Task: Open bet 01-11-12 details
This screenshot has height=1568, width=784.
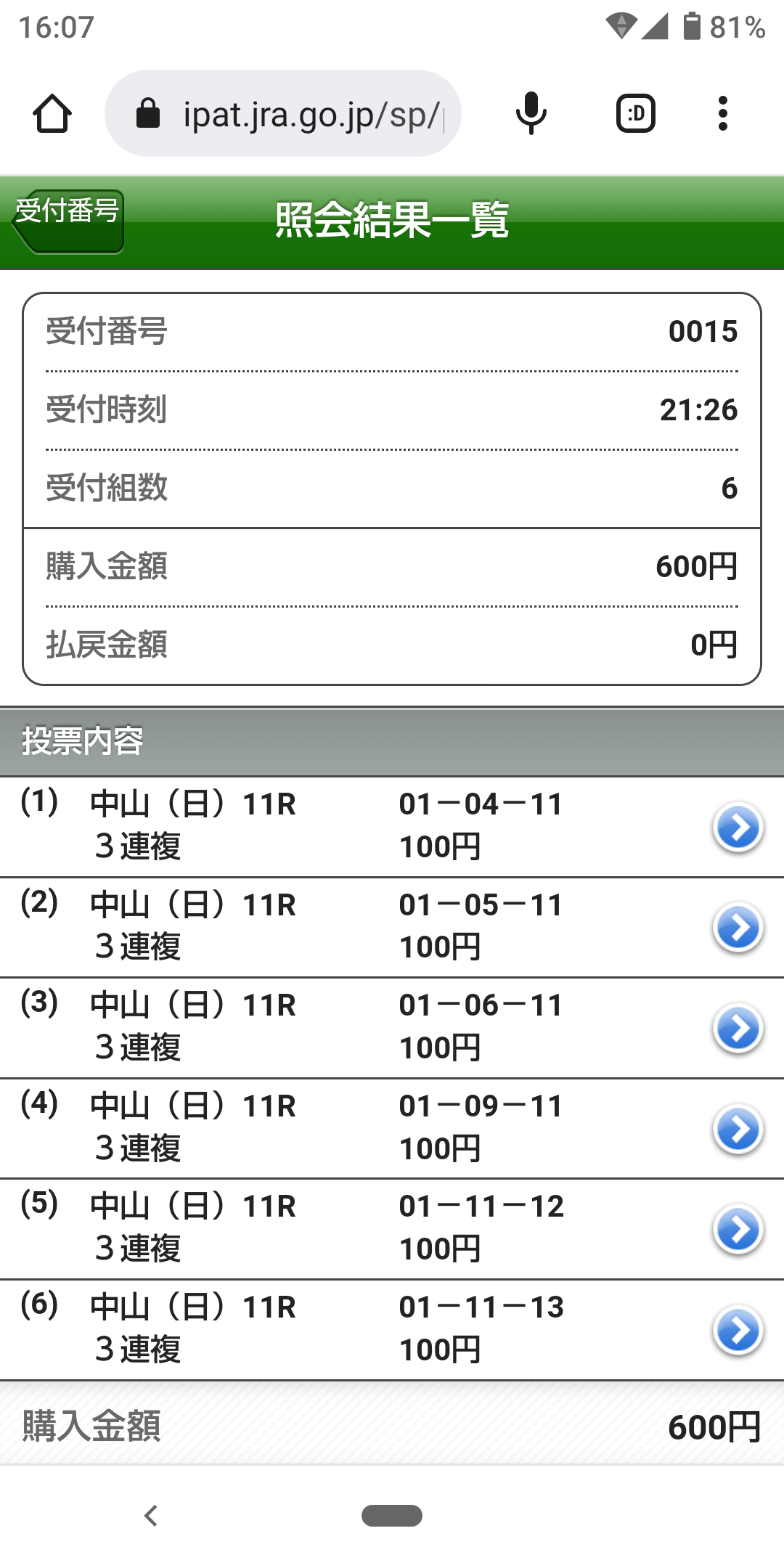Action: (738, 1229)
